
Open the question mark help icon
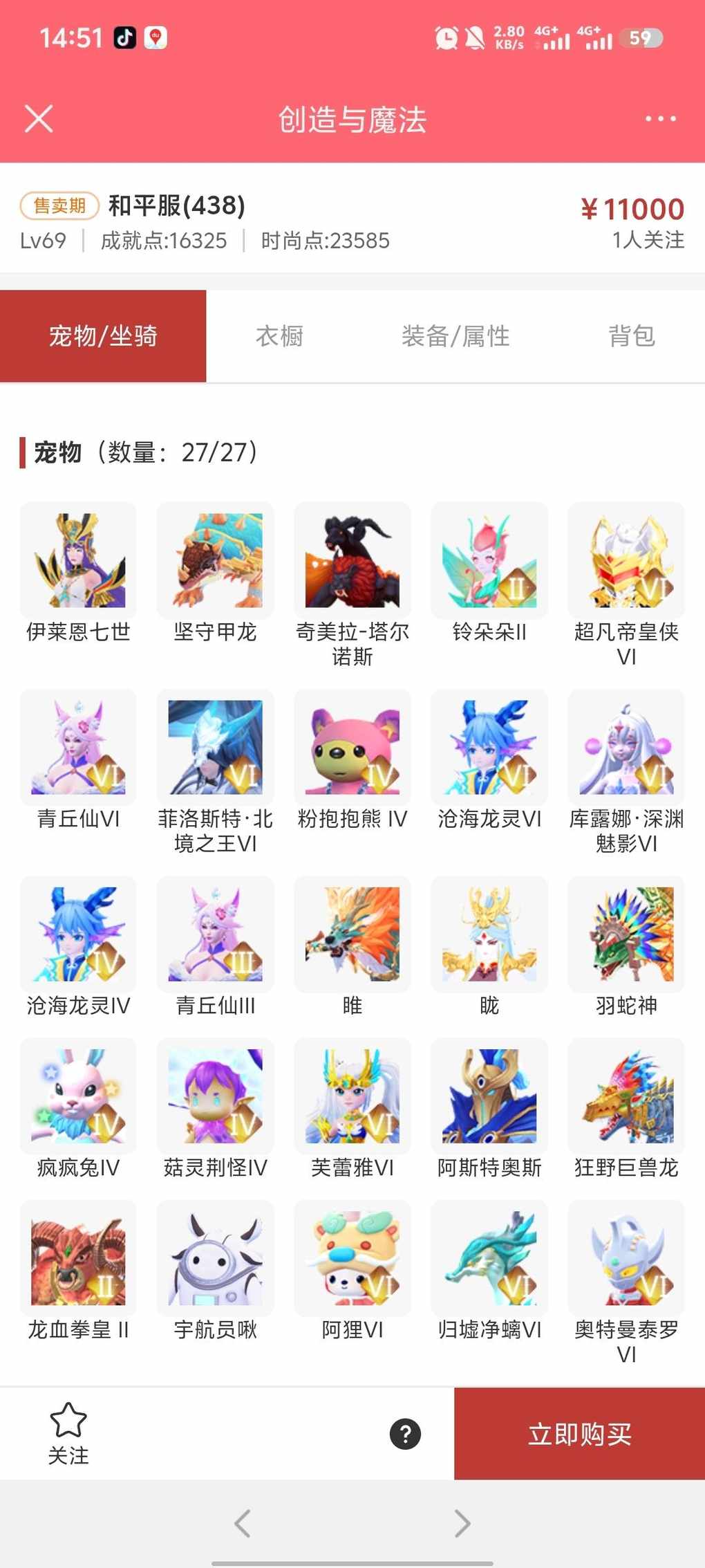point(405,1434)
